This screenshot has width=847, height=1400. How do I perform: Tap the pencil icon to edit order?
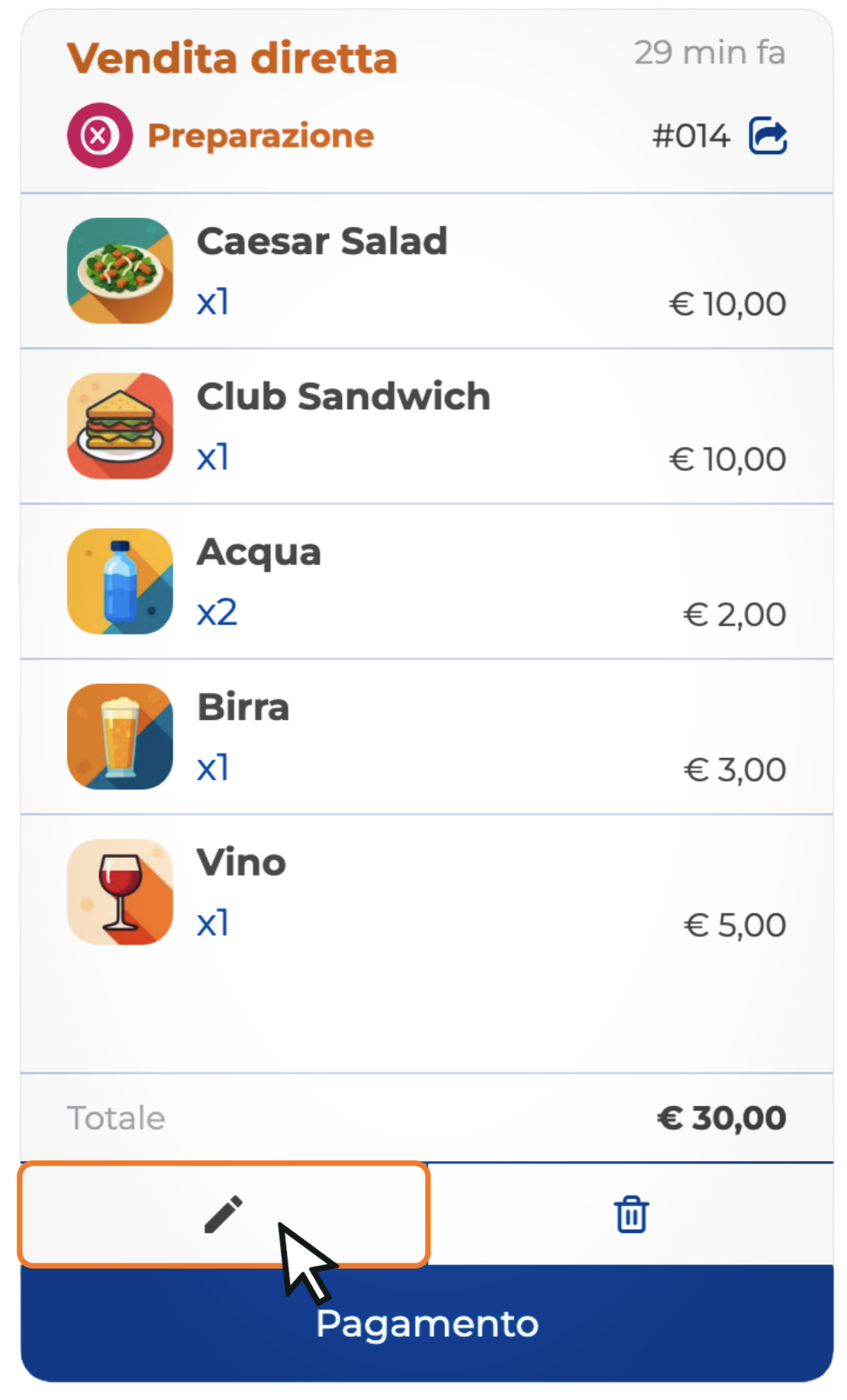point(223,1214)
